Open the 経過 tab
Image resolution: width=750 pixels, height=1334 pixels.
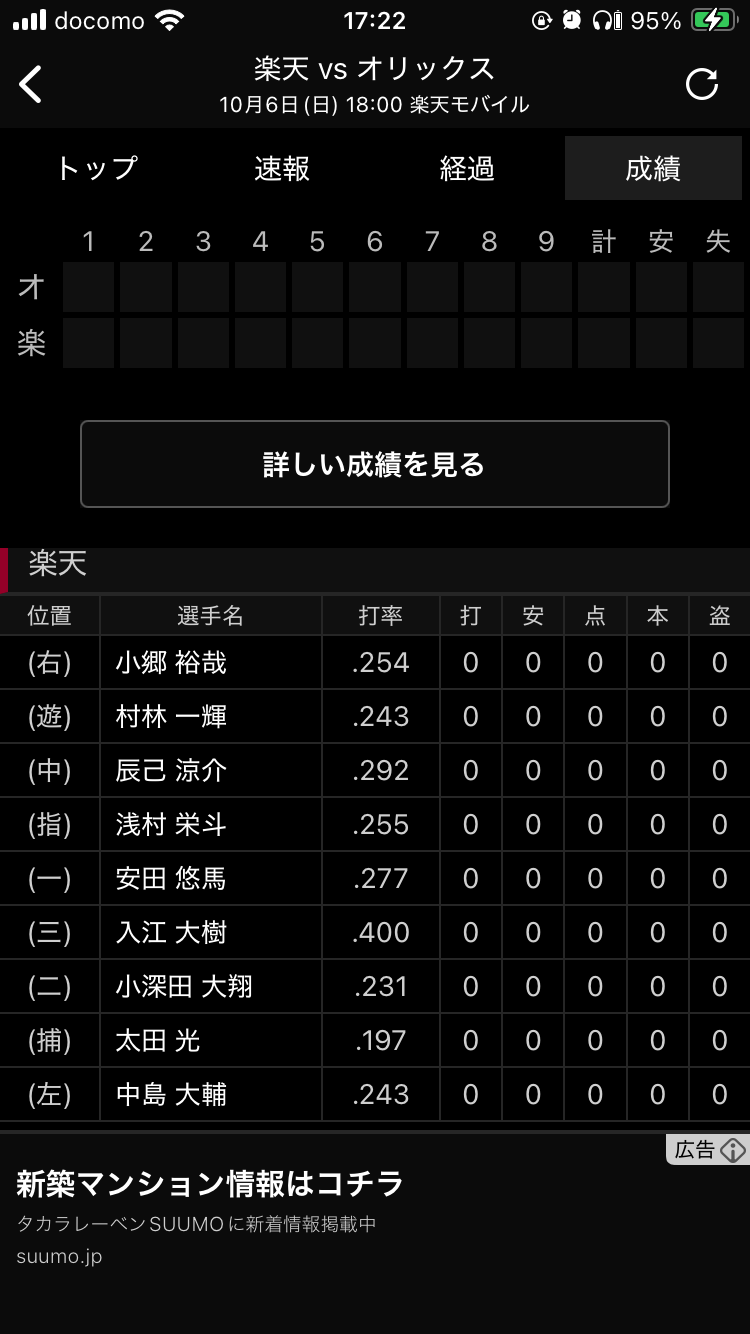pos(468,168)
